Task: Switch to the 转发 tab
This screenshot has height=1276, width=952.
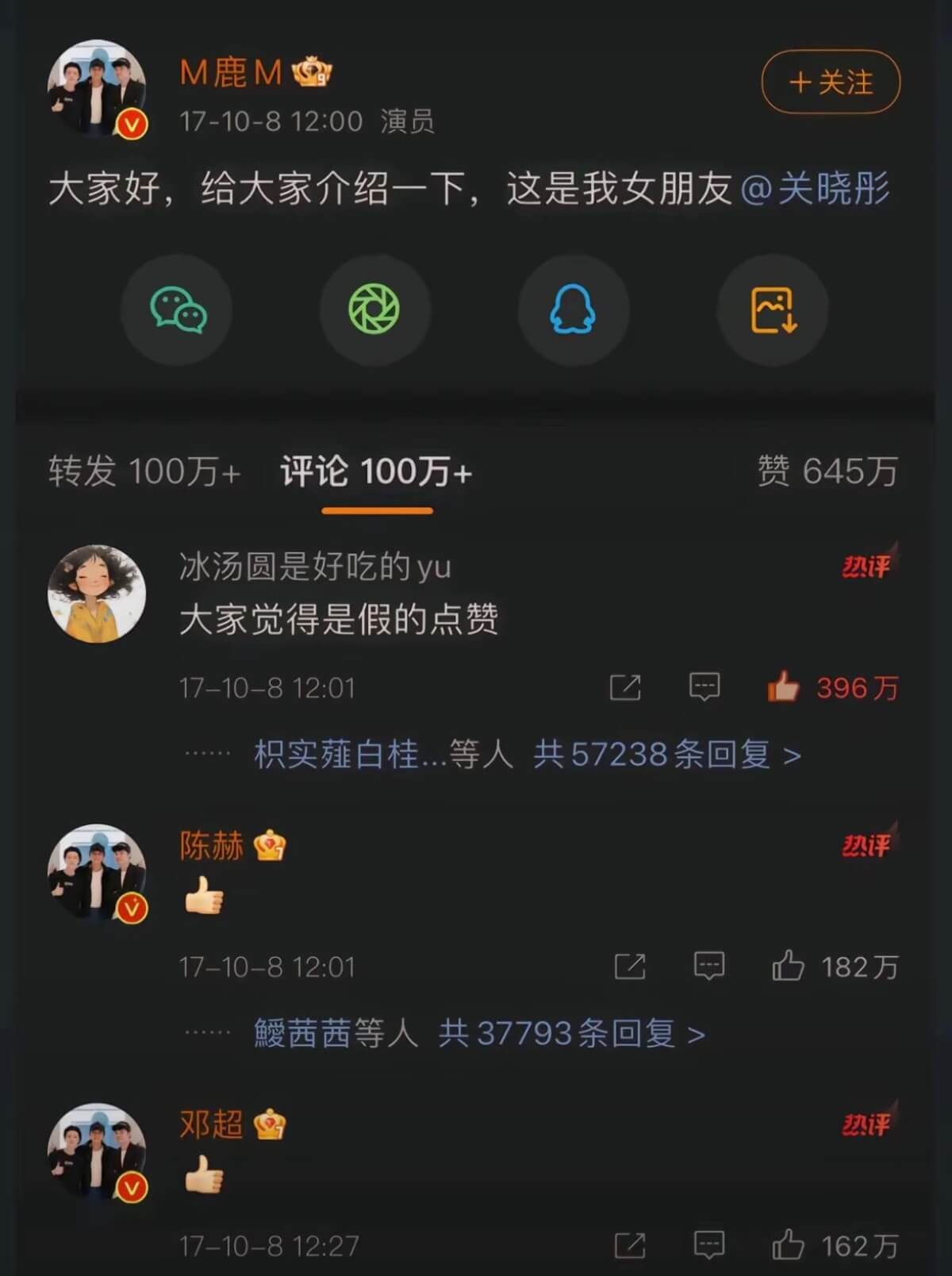Action: pos(144,471)
